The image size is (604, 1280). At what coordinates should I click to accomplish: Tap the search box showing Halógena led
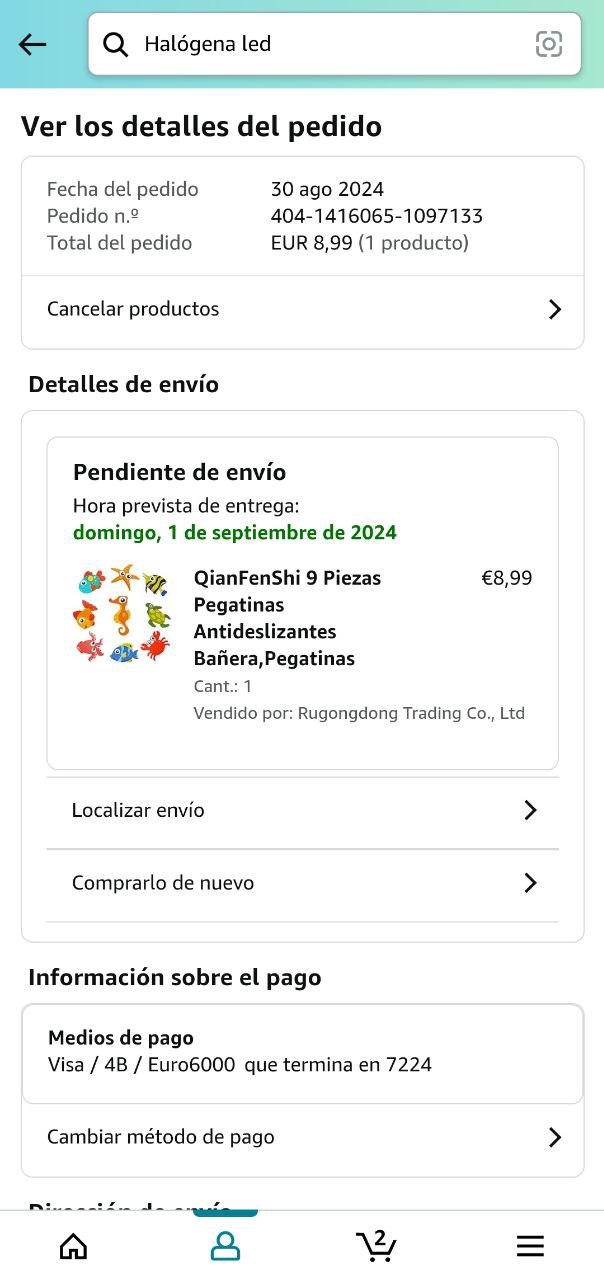point(320,44)
